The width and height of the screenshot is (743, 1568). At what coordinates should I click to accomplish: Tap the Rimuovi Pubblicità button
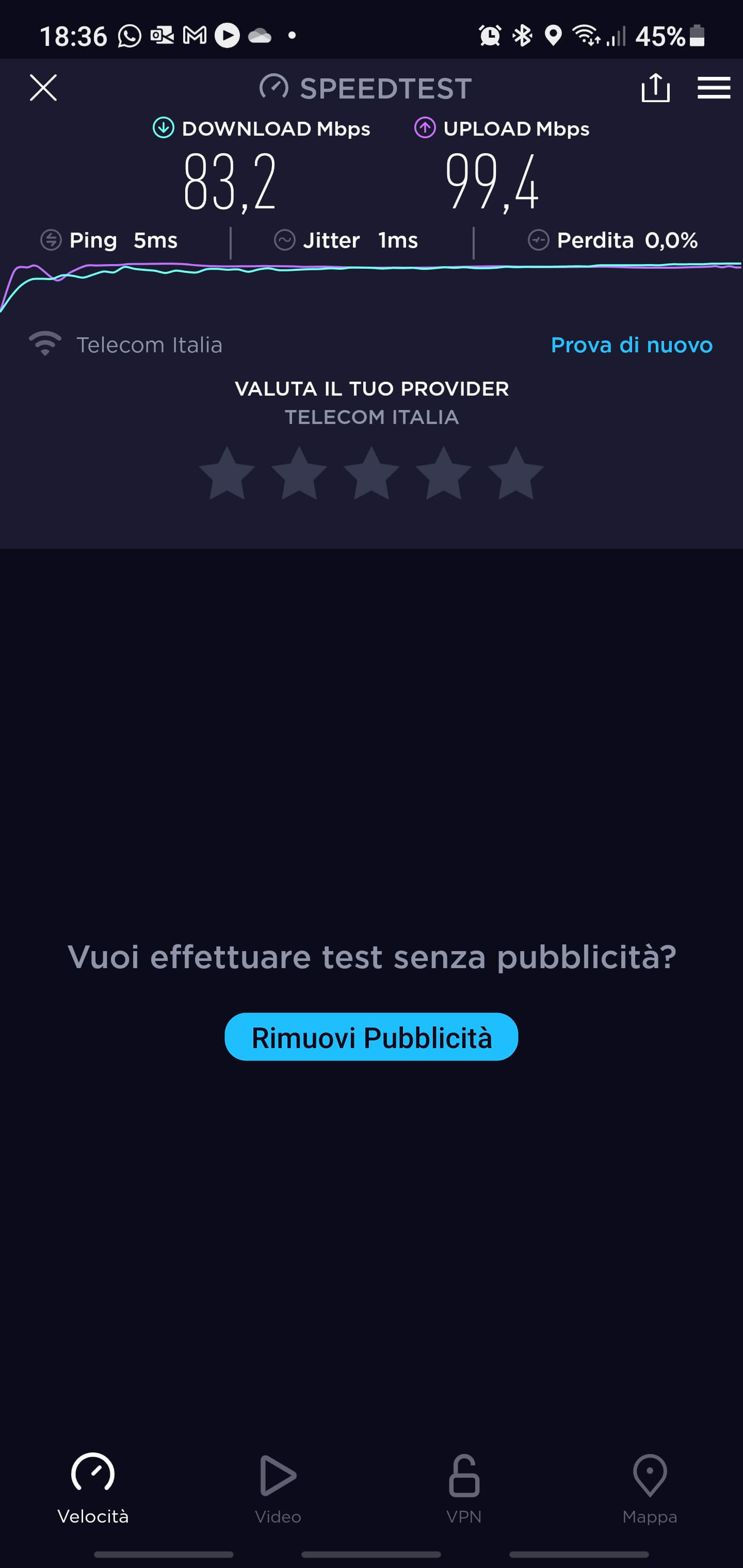point(371,1037)
